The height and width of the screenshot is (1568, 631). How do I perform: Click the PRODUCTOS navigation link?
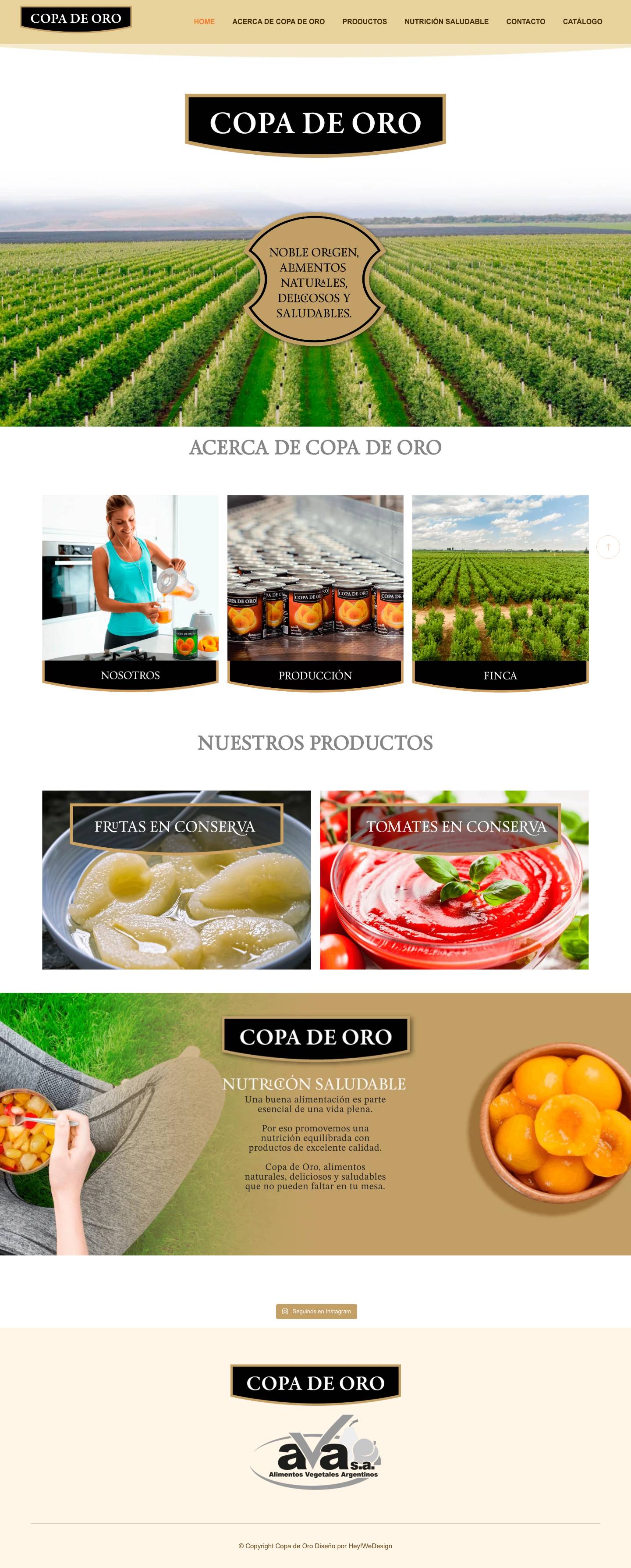pyautogui.click(x=365, y=21)
